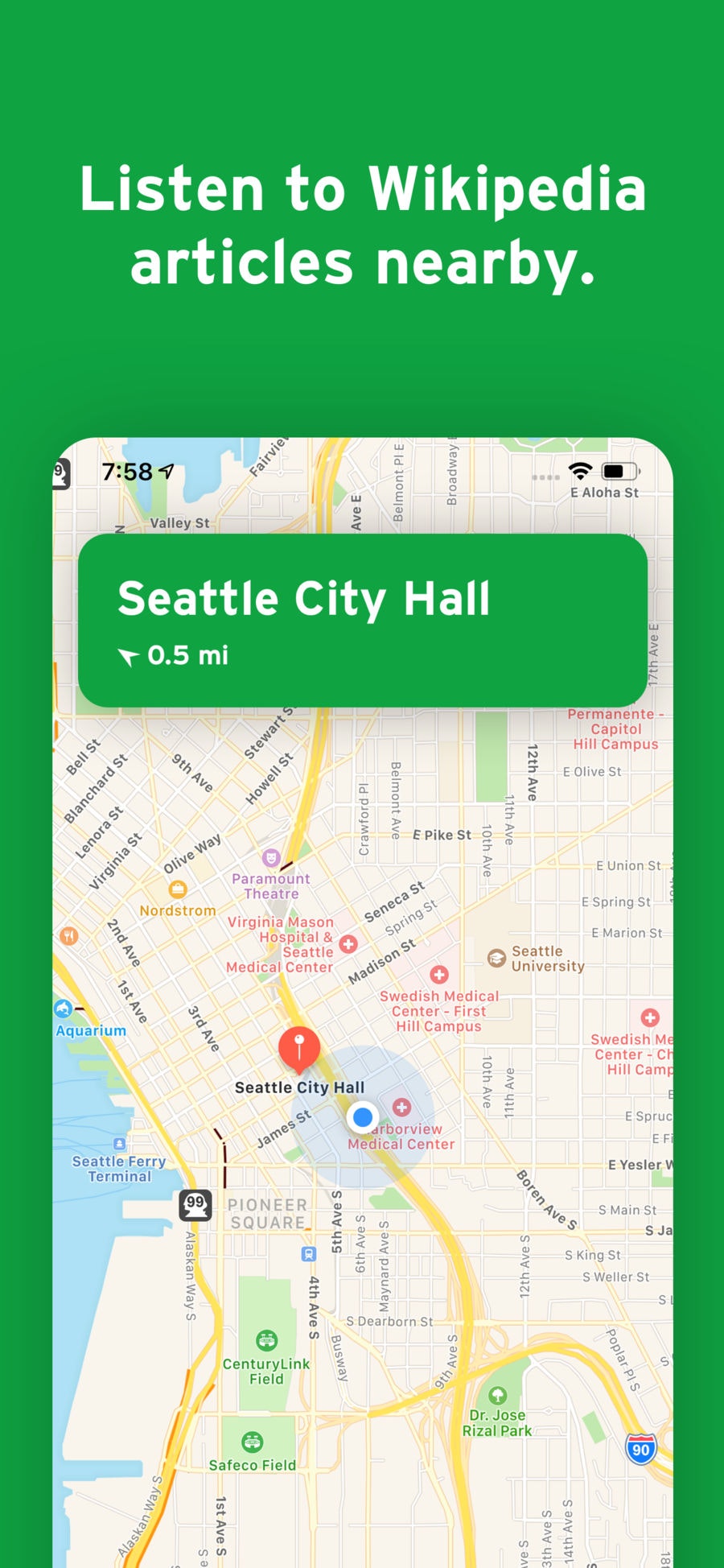Select the Swedish Medical Center First Hill cross icon

point(439,976)
